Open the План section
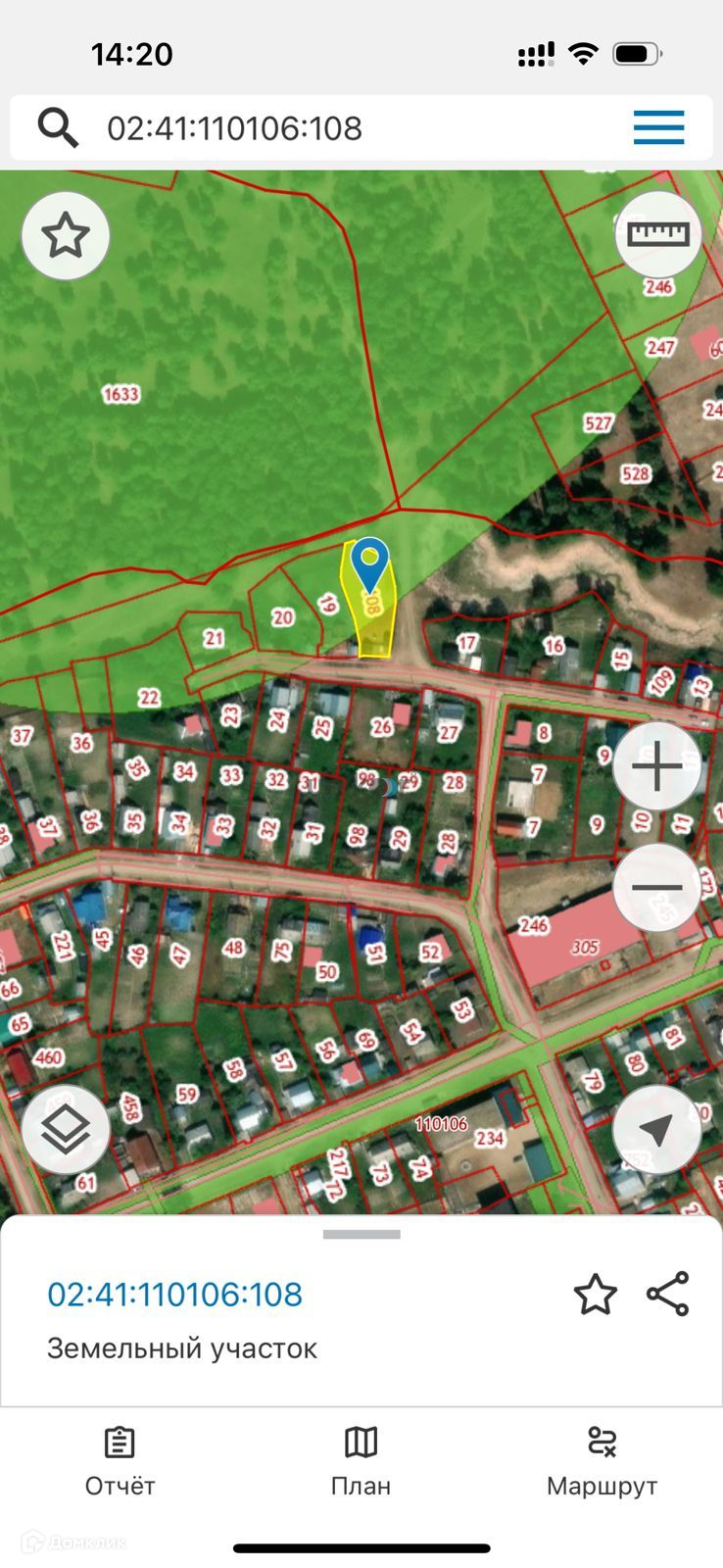The image size is (723, 1568). click(x=361, y=1462)
